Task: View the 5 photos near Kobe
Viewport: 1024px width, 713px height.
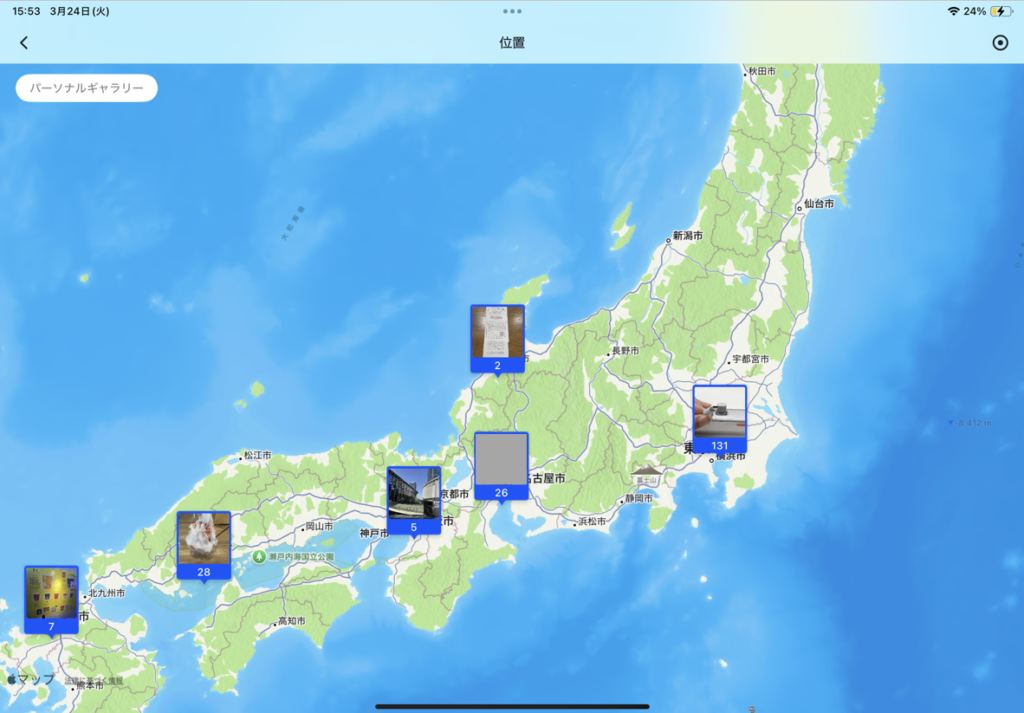Action: pos(414,500)
